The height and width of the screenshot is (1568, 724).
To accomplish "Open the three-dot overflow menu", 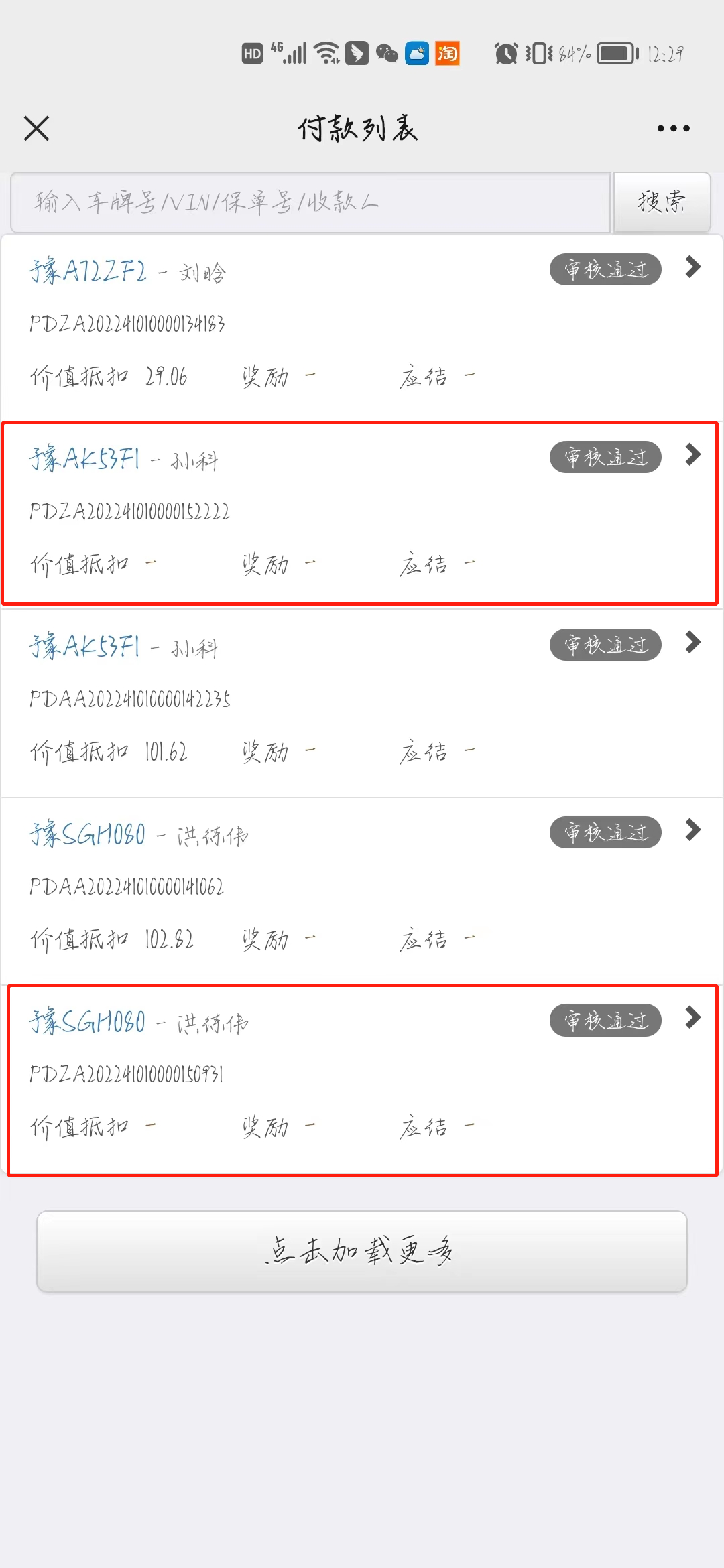I will pyautogui.click(x=673, y=128).
